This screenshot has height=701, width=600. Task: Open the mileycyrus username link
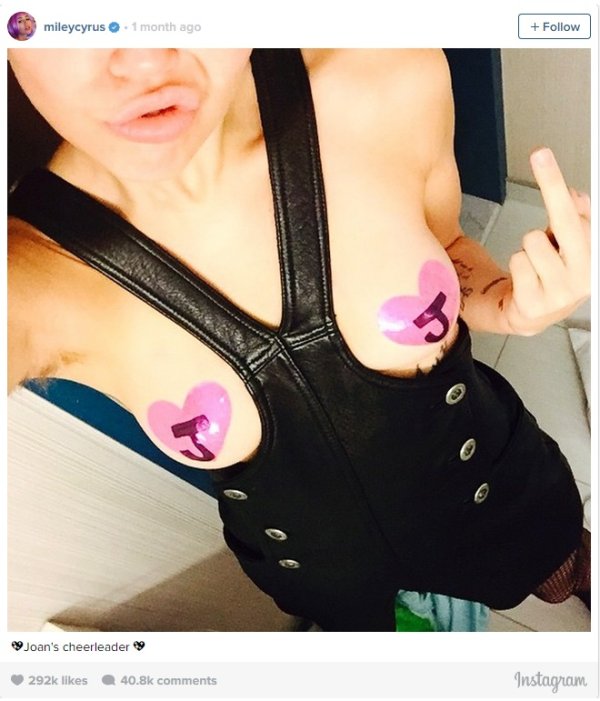coord(74,27)
